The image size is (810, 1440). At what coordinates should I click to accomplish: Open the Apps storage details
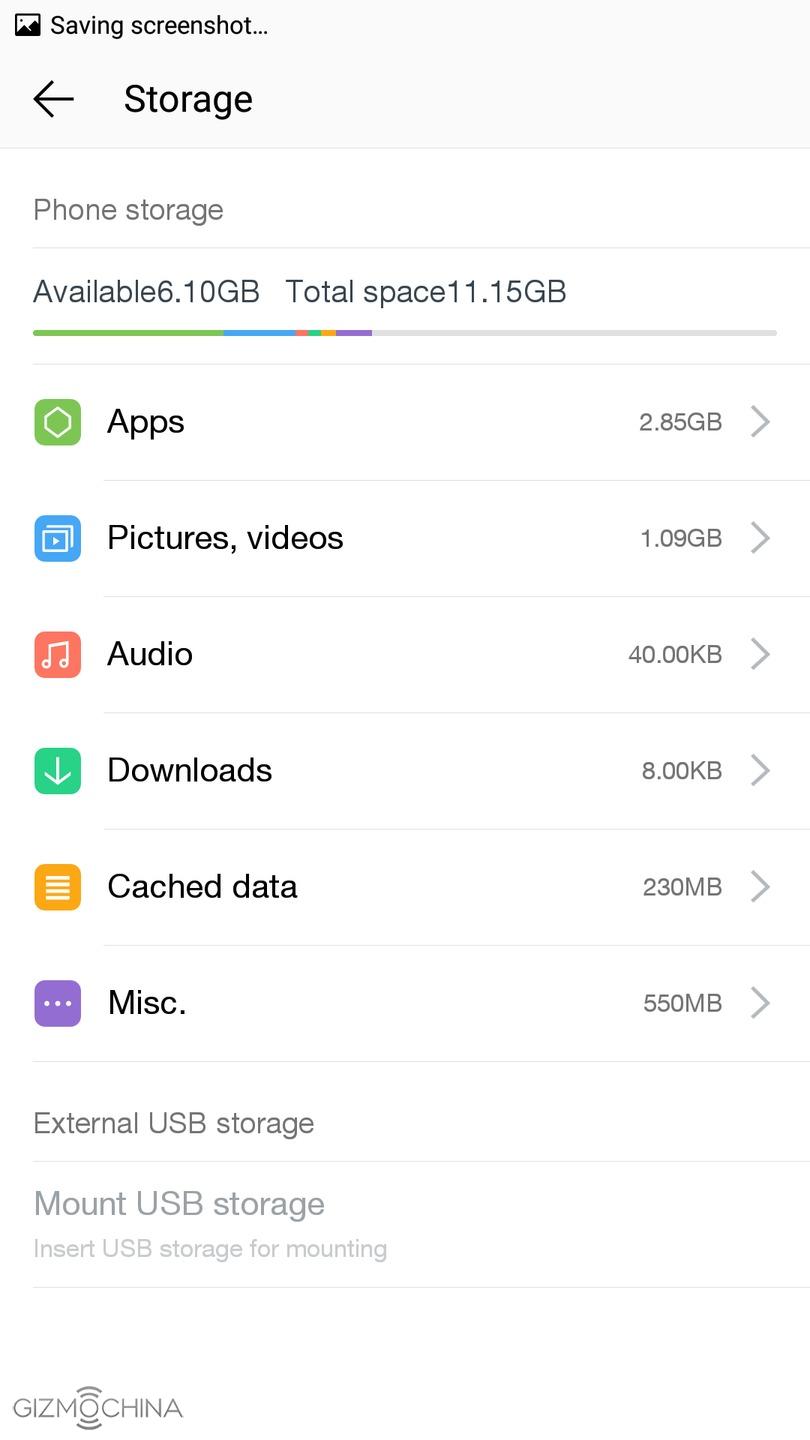pyautogui.click(x=405, y=422)
